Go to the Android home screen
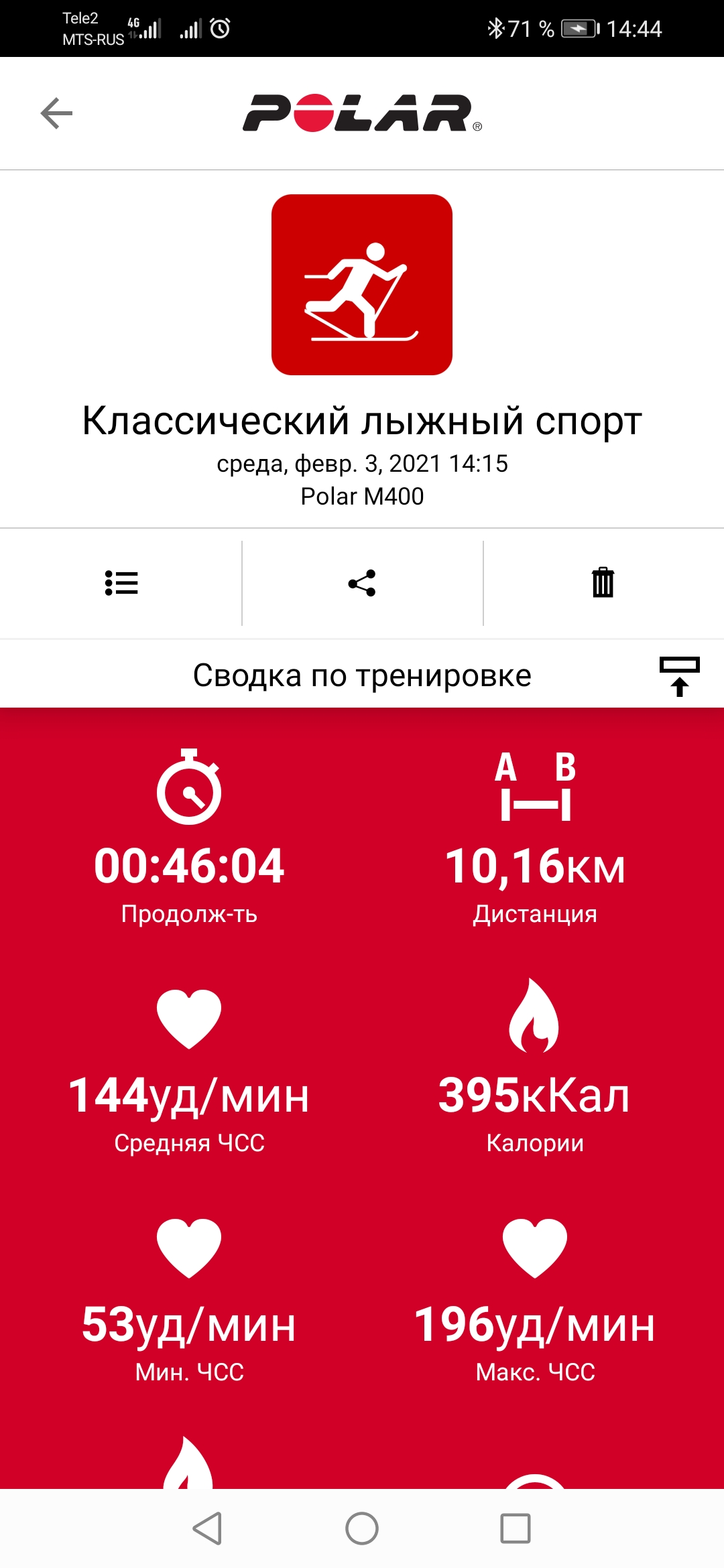The width and height of the screenshot is (724, 1568). click(362, 1528)
